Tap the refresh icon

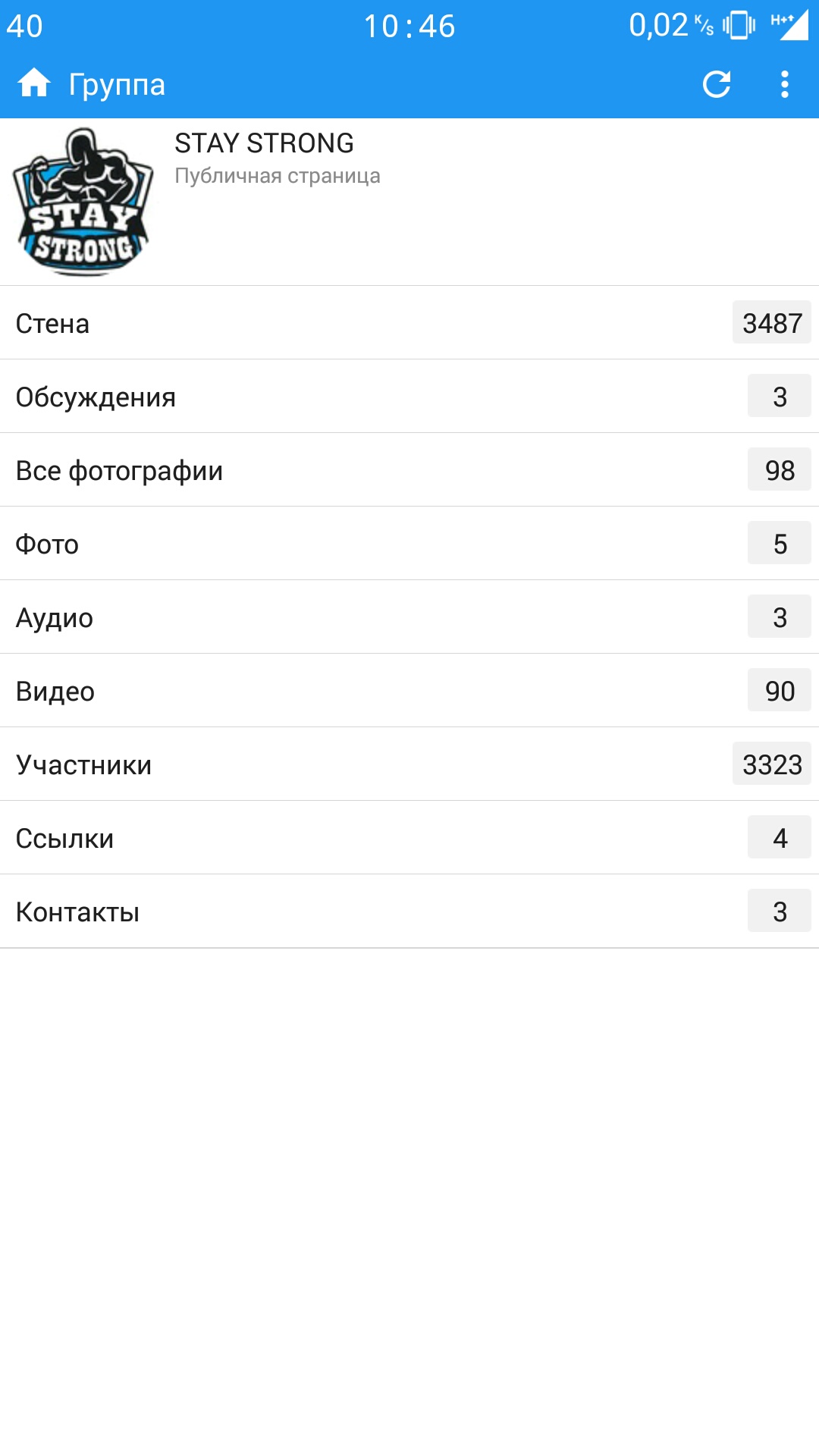pyautogui.click(x=717, y=84)
